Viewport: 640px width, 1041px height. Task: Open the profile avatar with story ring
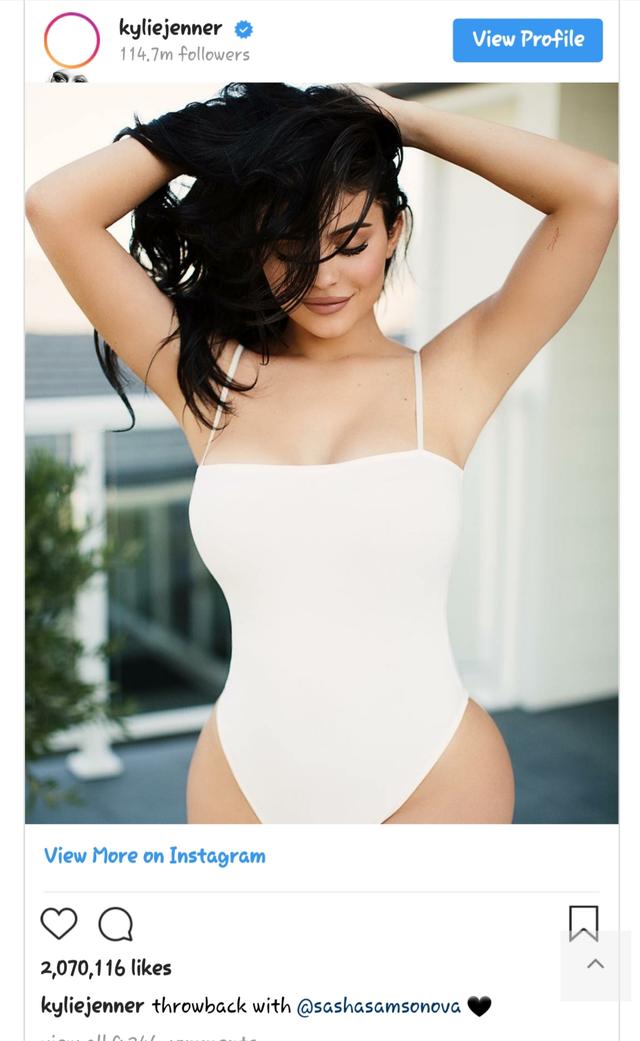coord(71,41)
